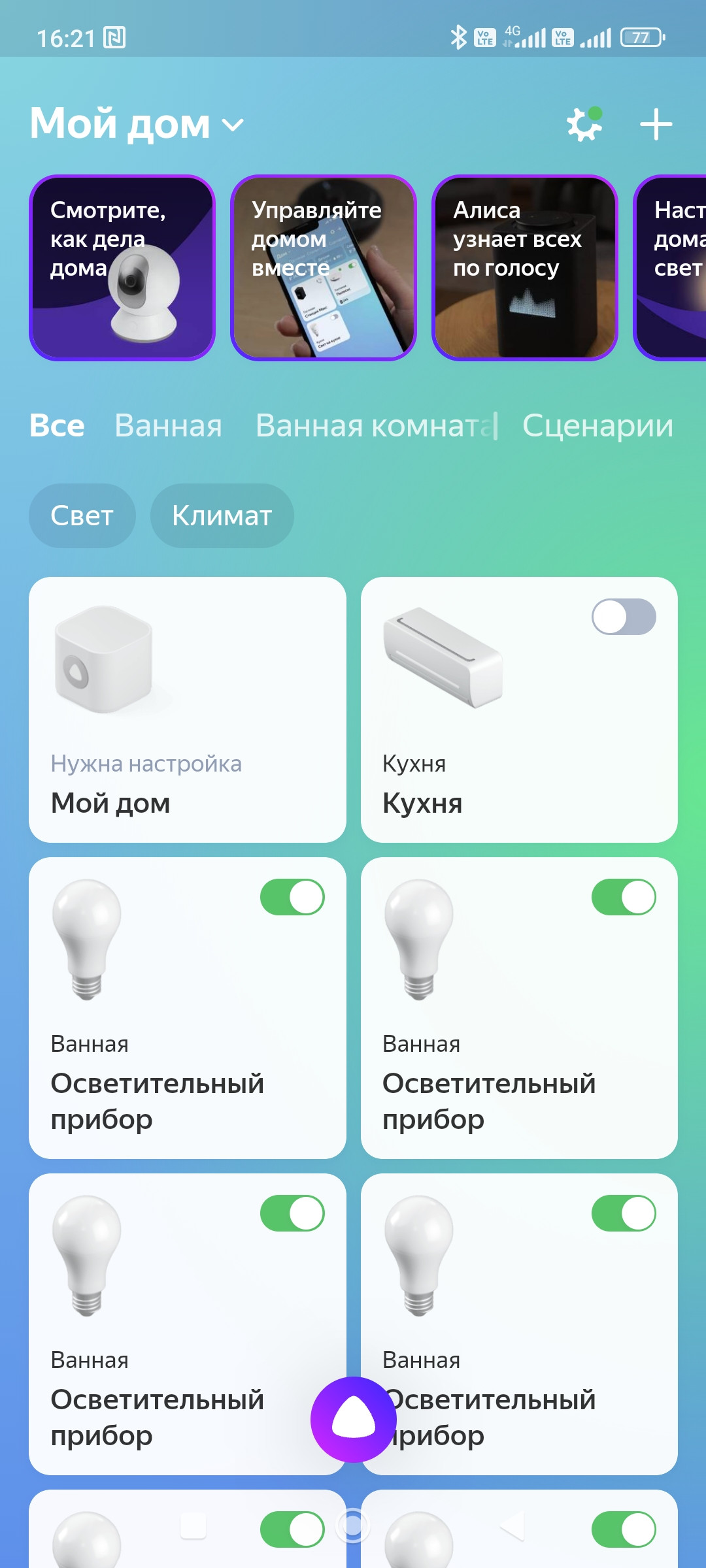Turn on the Кухня device switch

[624, 617]
